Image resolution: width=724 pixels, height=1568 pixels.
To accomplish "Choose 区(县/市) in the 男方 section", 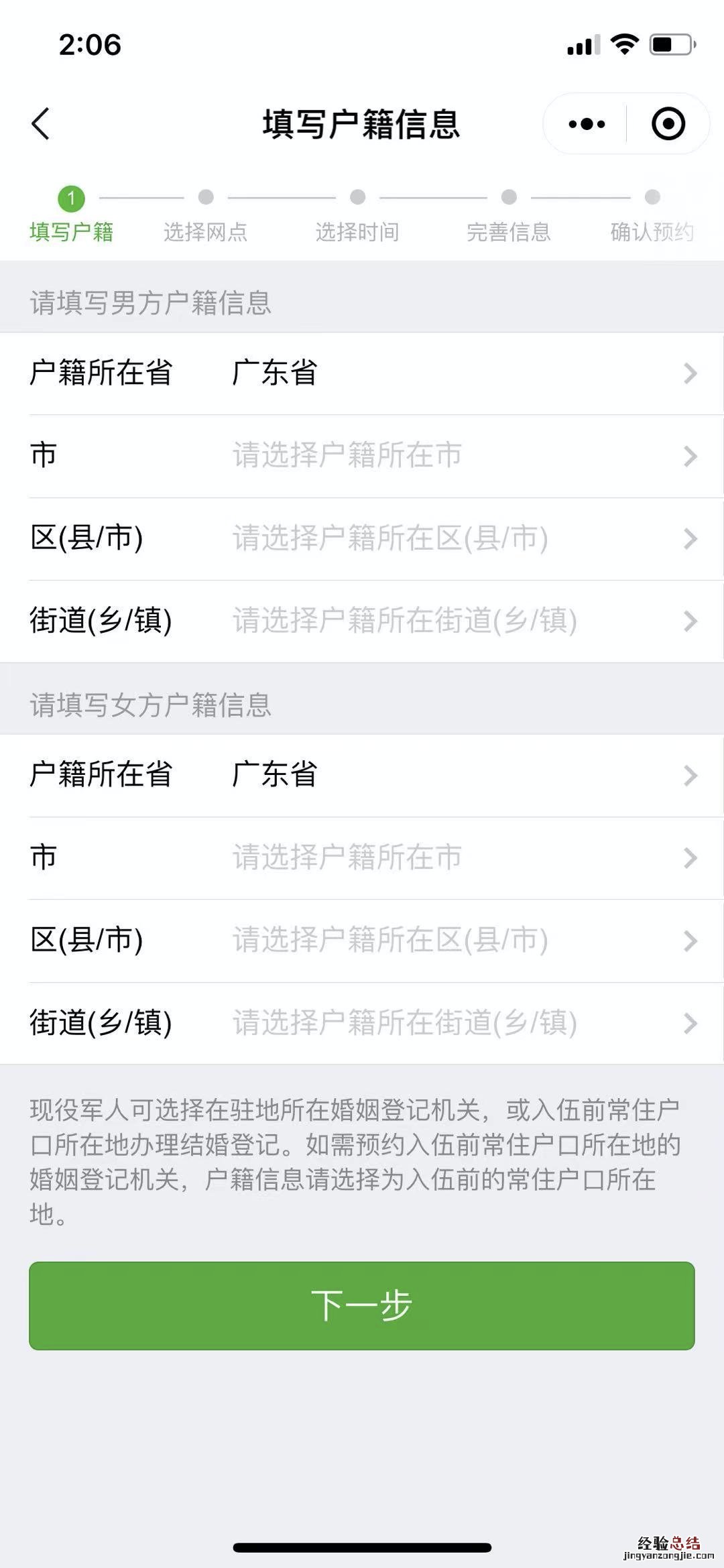I will [362, 539].
